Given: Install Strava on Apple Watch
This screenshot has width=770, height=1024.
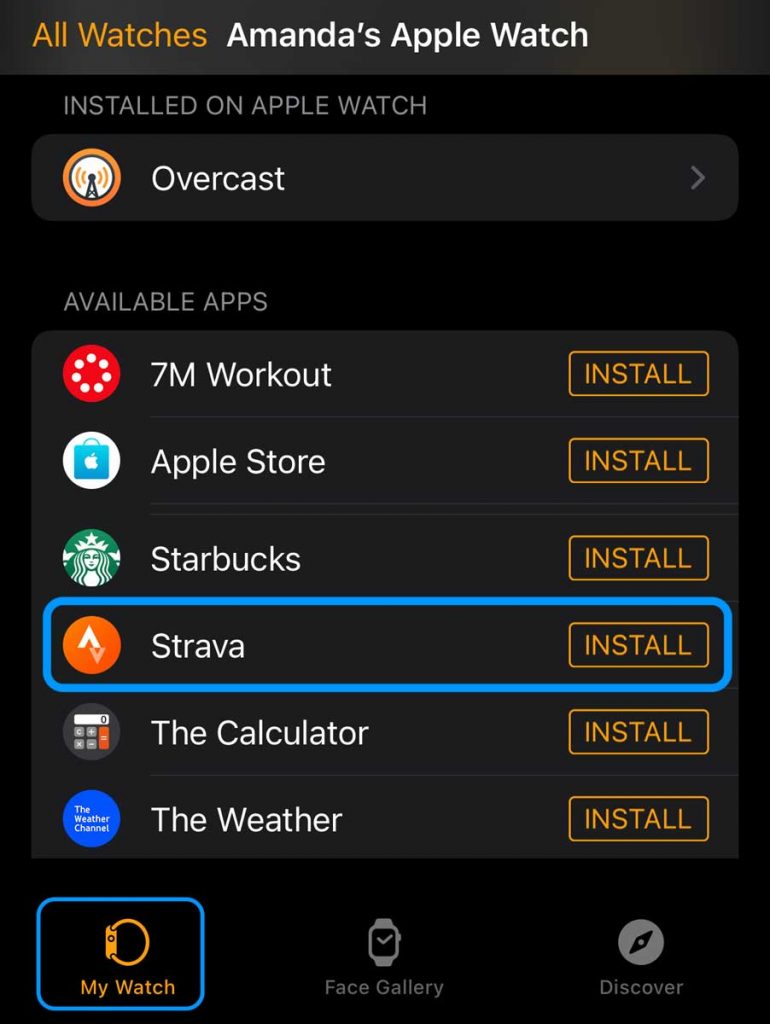Looking at the screenshot, I should click(x=638, y=645).
